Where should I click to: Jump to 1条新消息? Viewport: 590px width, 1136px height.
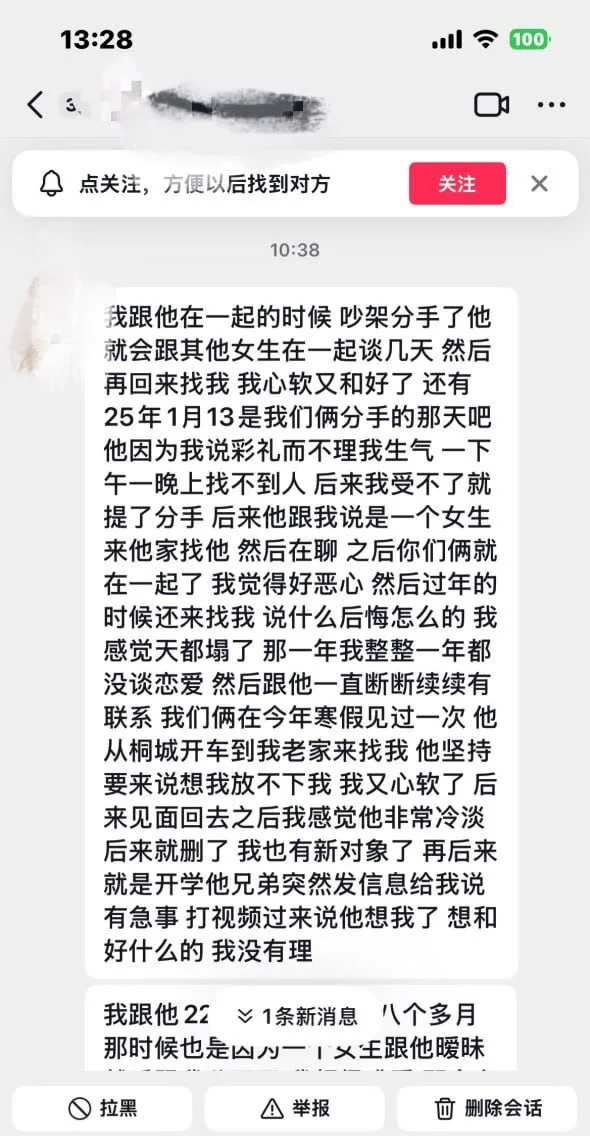pyautogui.click(x=298, y=1016)
